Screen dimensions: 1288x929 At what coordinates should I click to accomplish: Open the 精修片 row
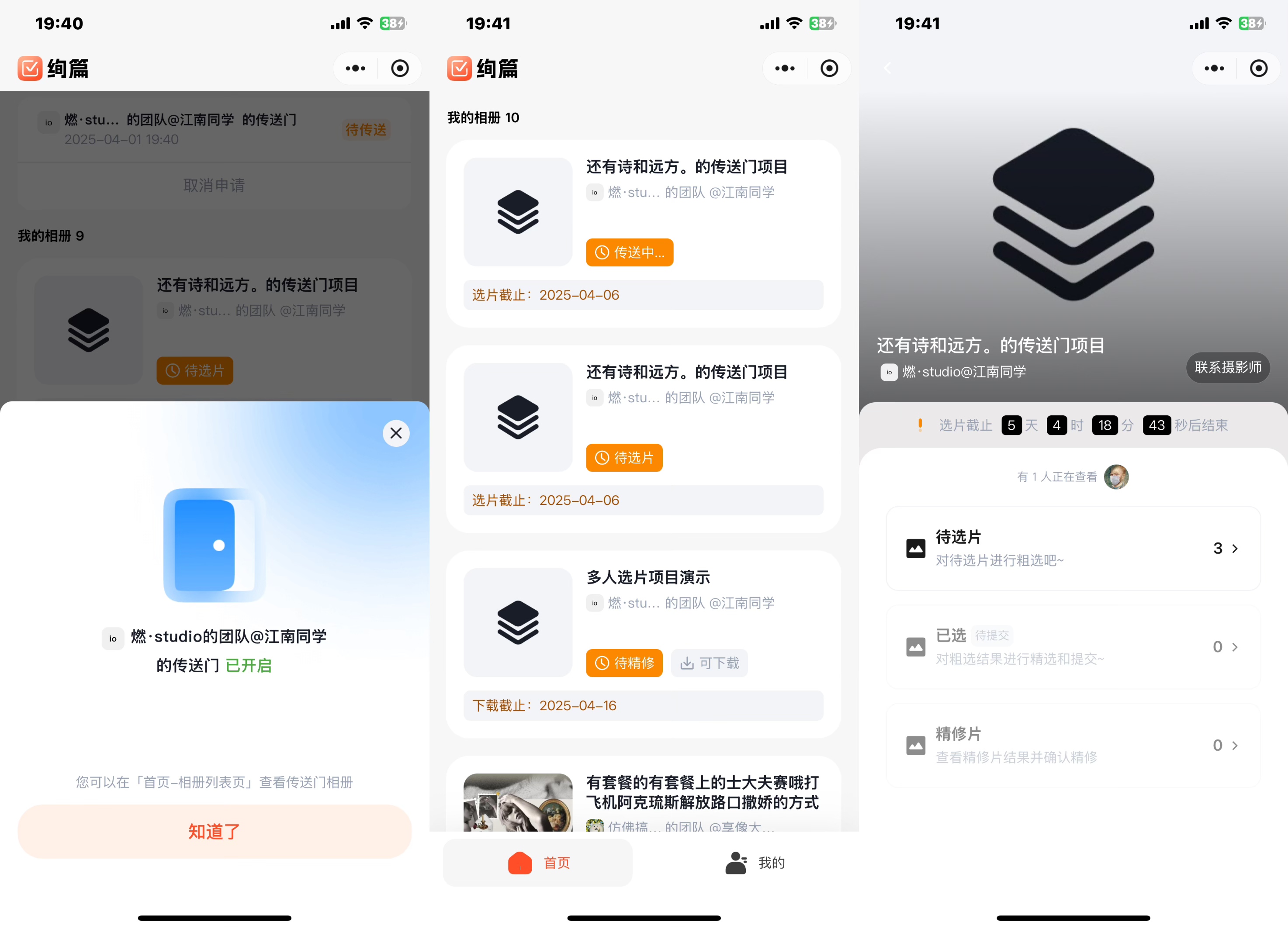(x=1072, y=745)
